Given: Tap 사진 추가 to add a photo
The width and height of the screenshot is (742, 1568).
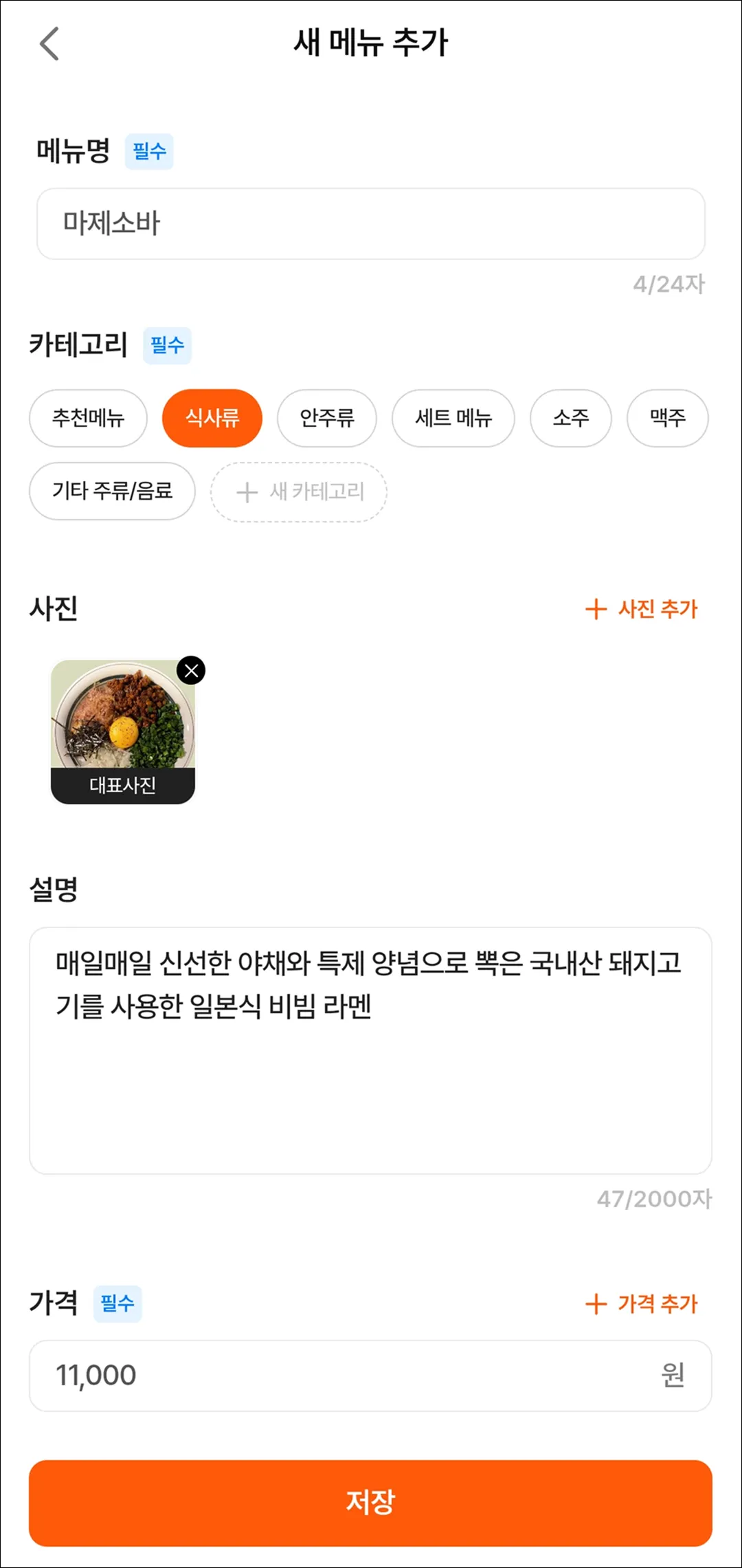Looking at the screenshot, I should [x=642, y=609].
